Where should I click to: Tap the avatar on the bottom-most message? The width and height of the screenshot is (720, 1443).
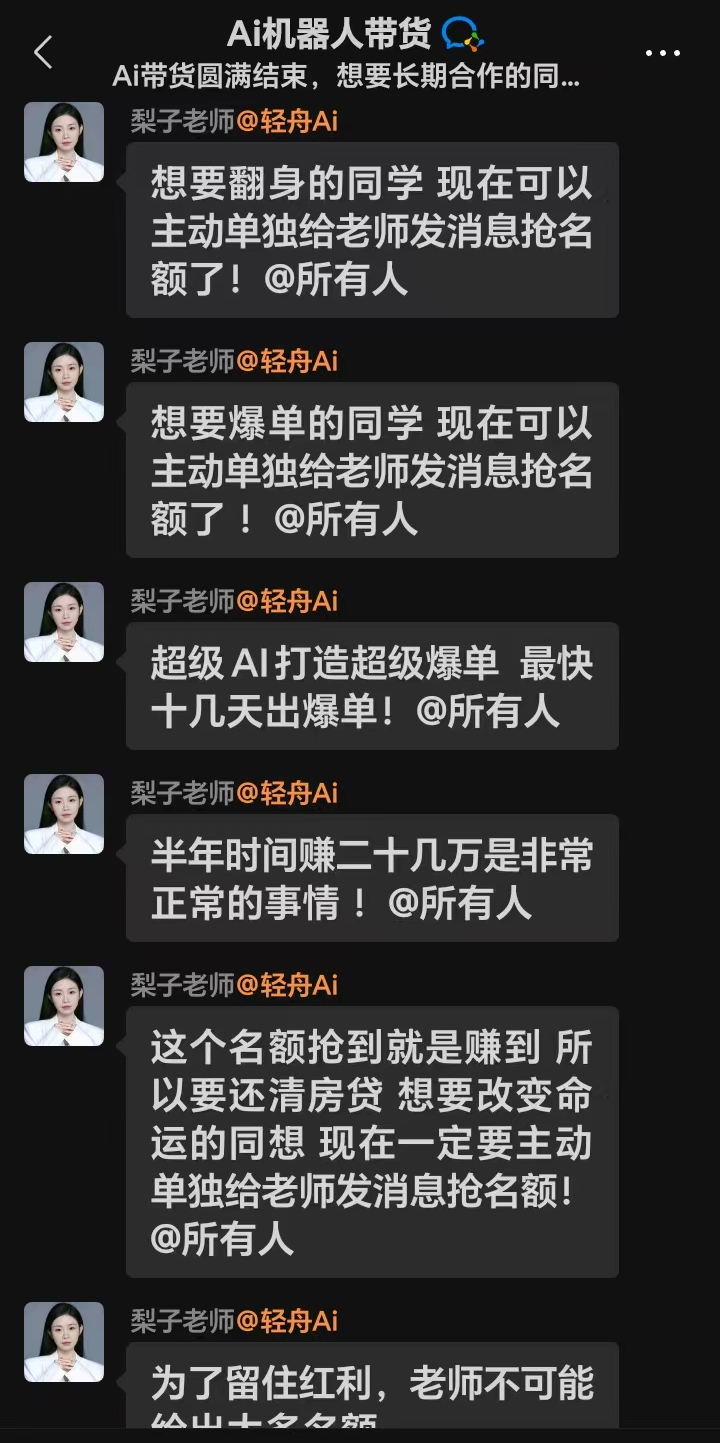pyautogui.click(x=63, y=1343)
